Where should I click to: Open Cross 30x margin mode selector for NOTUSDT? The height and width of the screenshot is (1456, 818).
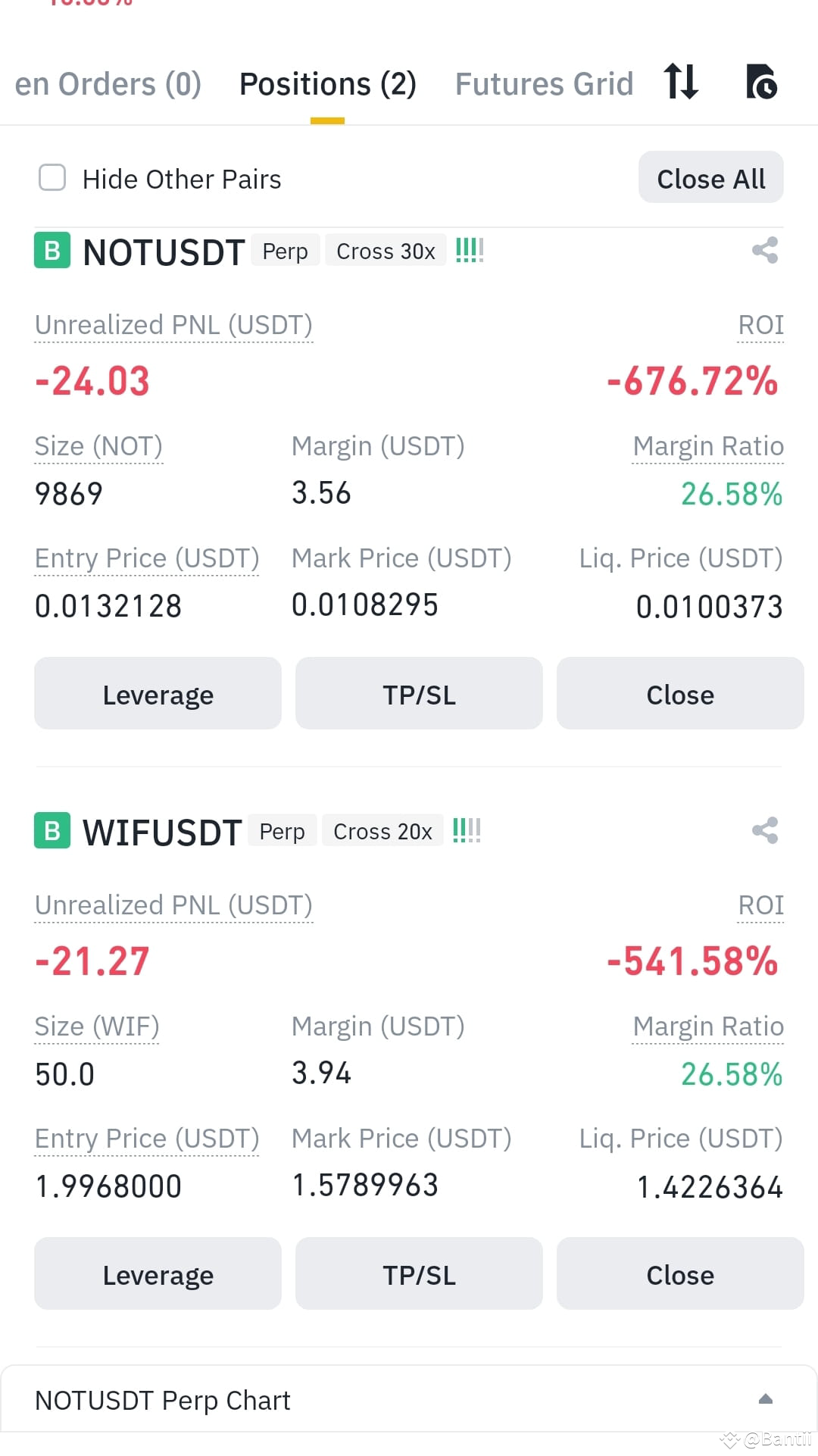pos(386,250)
